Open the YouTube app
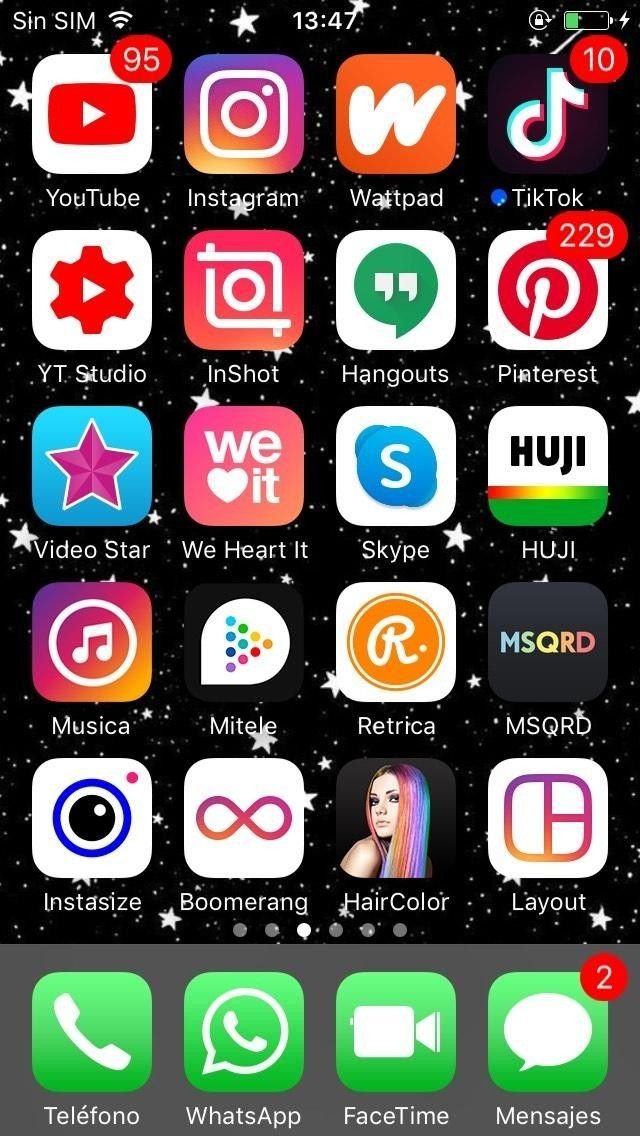The width and height of the screenshot is (640, 1136). click(92, 114)
